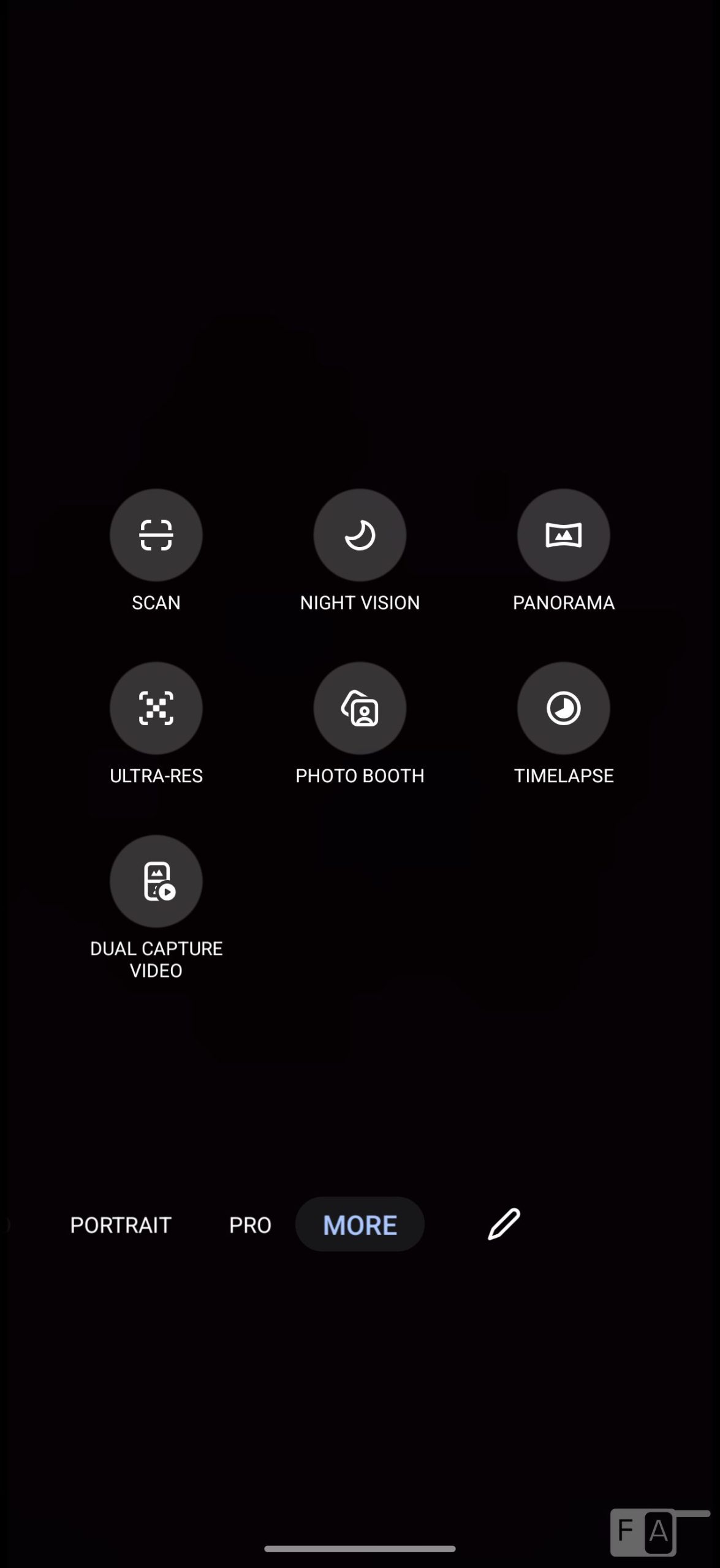
Task: Choose Ultra-Res mode
Action: pos(156,708)
